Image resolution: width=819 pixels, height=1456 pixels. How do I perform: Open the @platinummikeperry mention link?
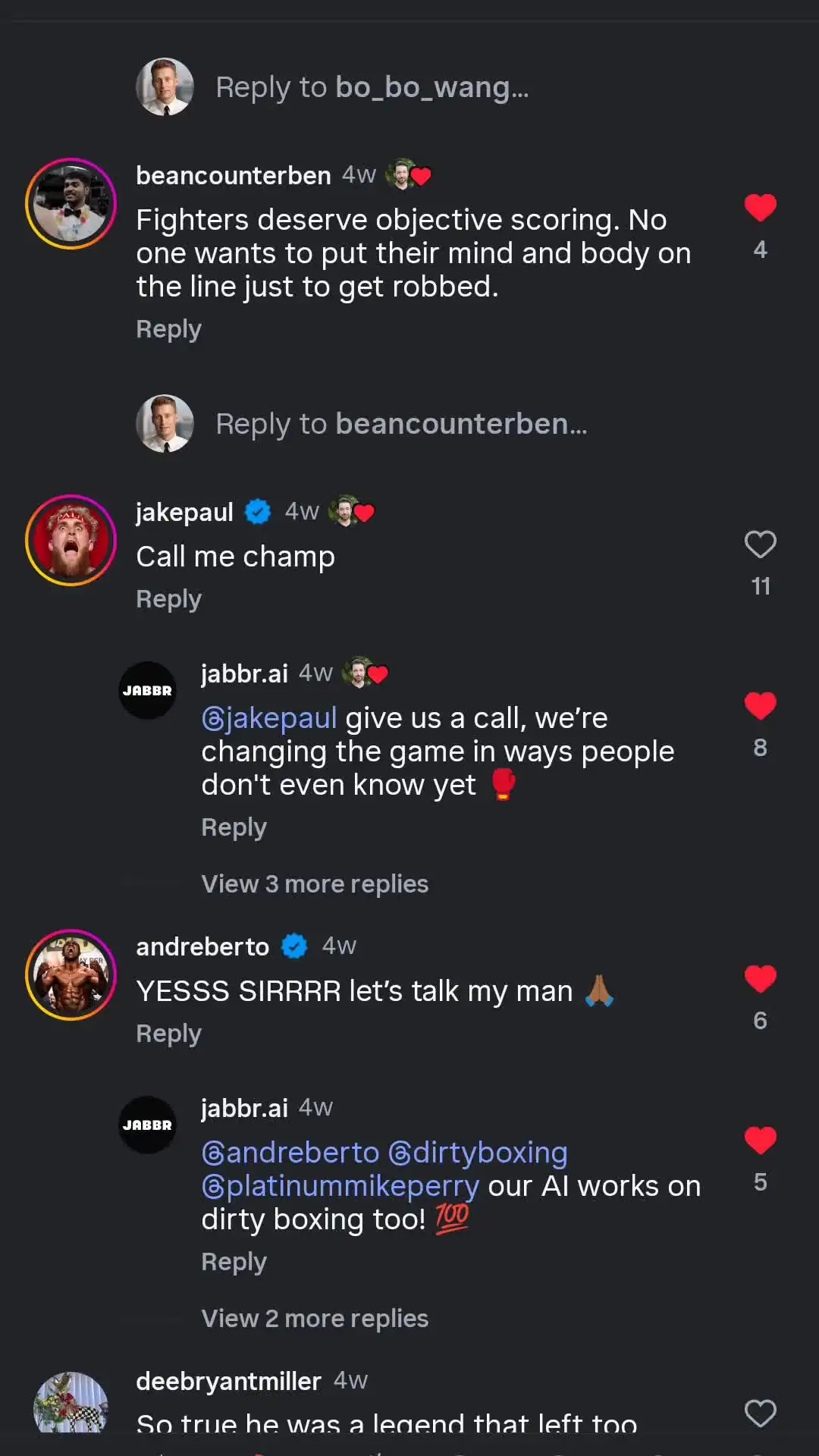coord(340,1186)
